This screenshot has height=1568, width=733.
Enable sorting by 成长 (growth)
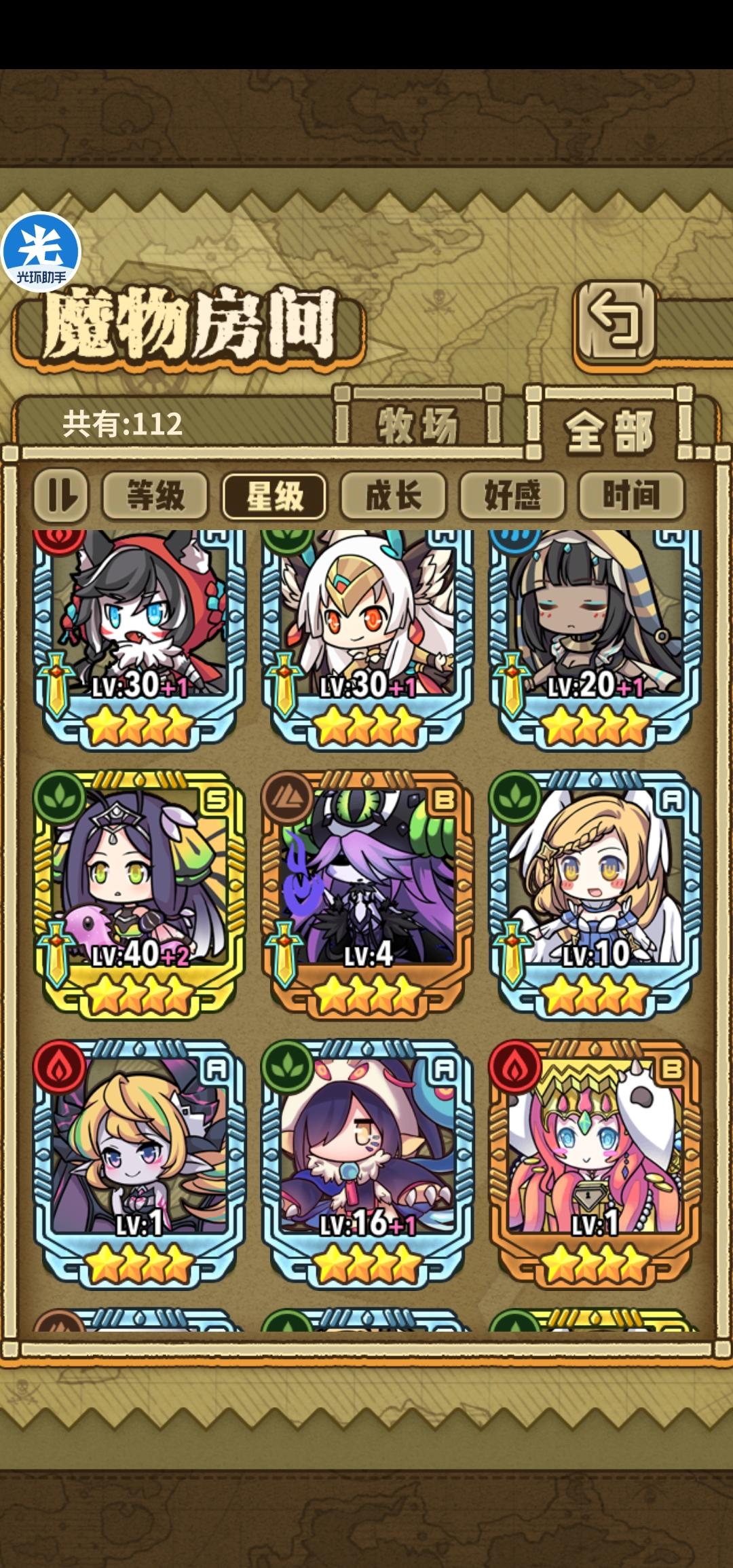click(x=394, y=497)
